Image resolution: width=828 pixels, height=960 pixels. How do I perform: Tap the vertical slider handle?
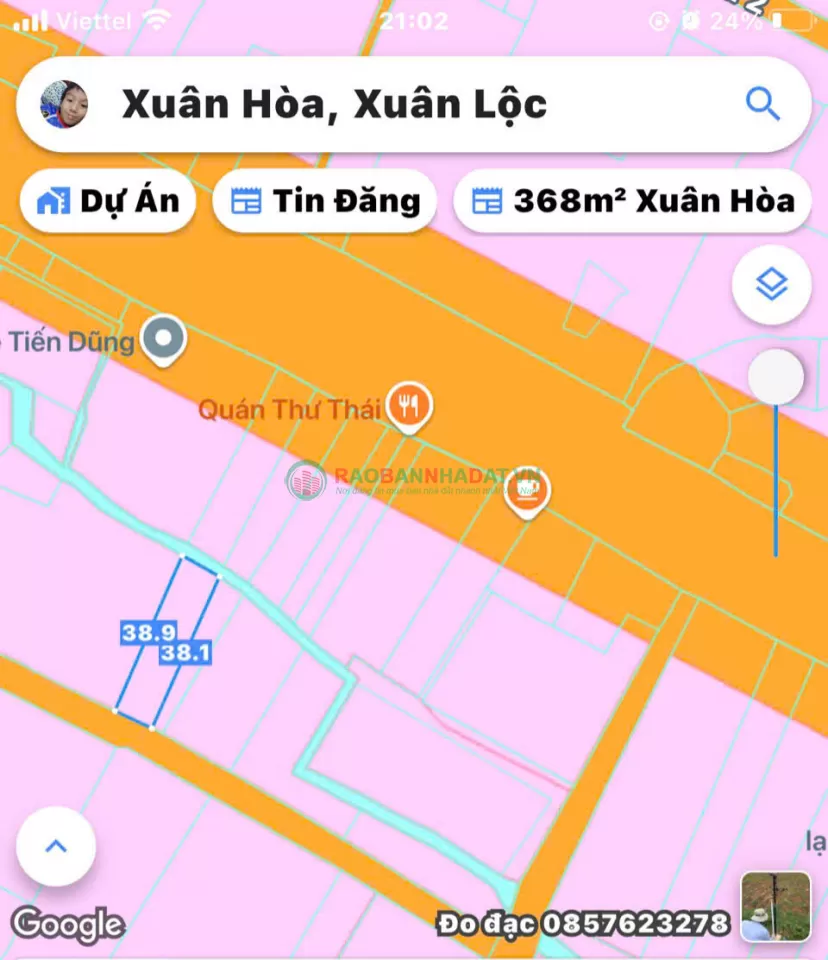tap(775, 377)
